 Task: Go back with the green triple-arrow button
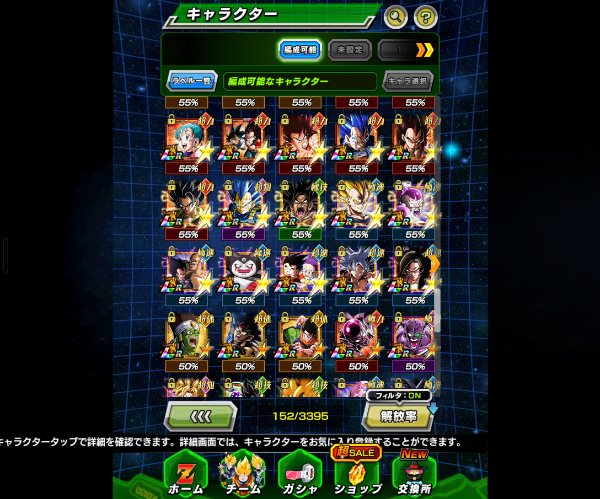click(x=201, y=416)
